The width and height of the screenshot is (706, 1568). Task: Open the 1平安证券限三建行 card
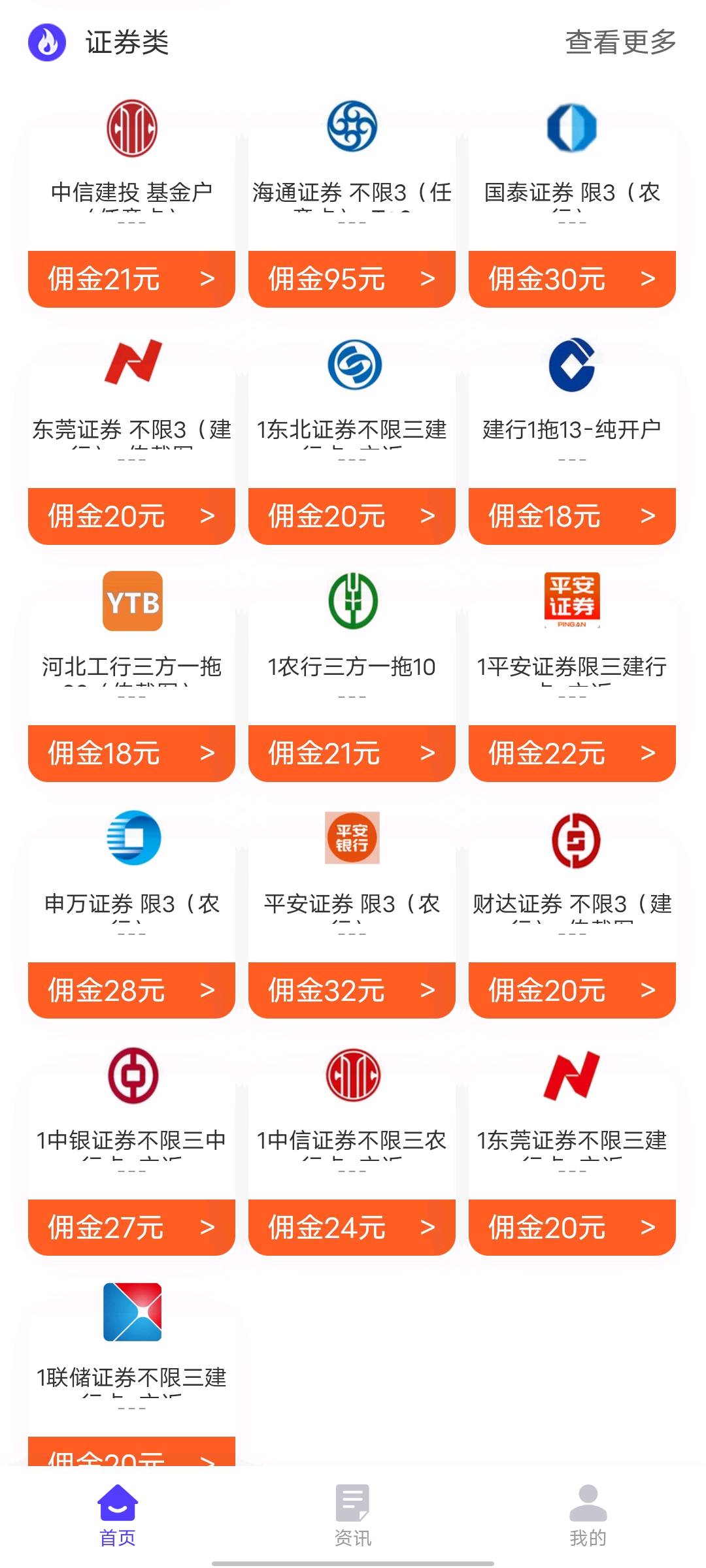tap(572, 677)
